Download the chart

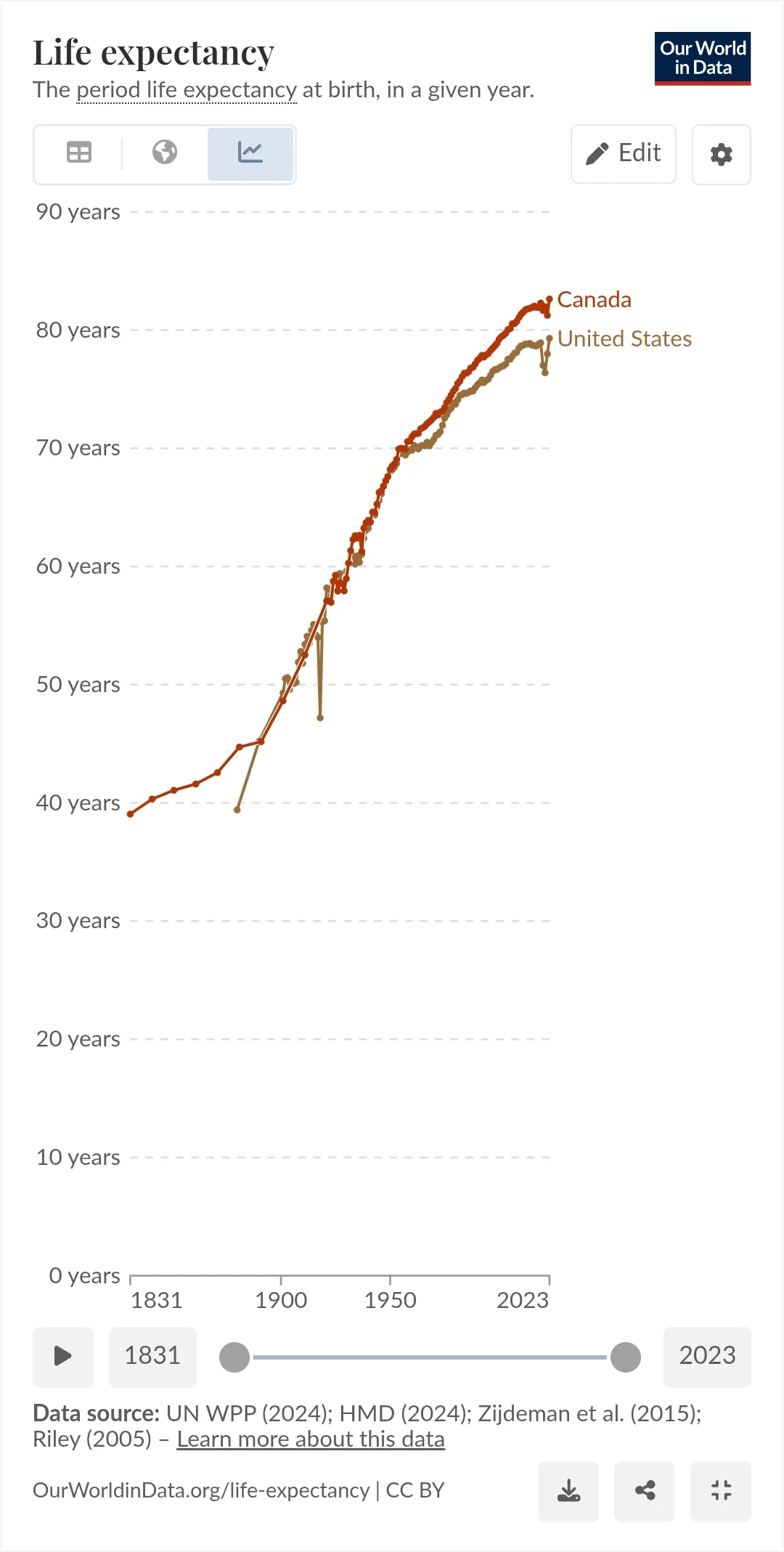point(568,1491)
